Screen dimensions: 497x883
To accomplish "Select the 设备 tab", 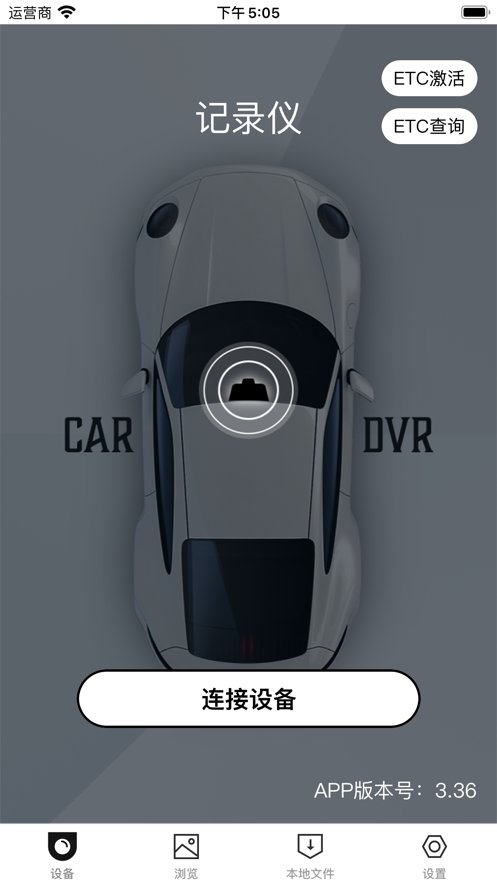I will [x=62, y=856].
